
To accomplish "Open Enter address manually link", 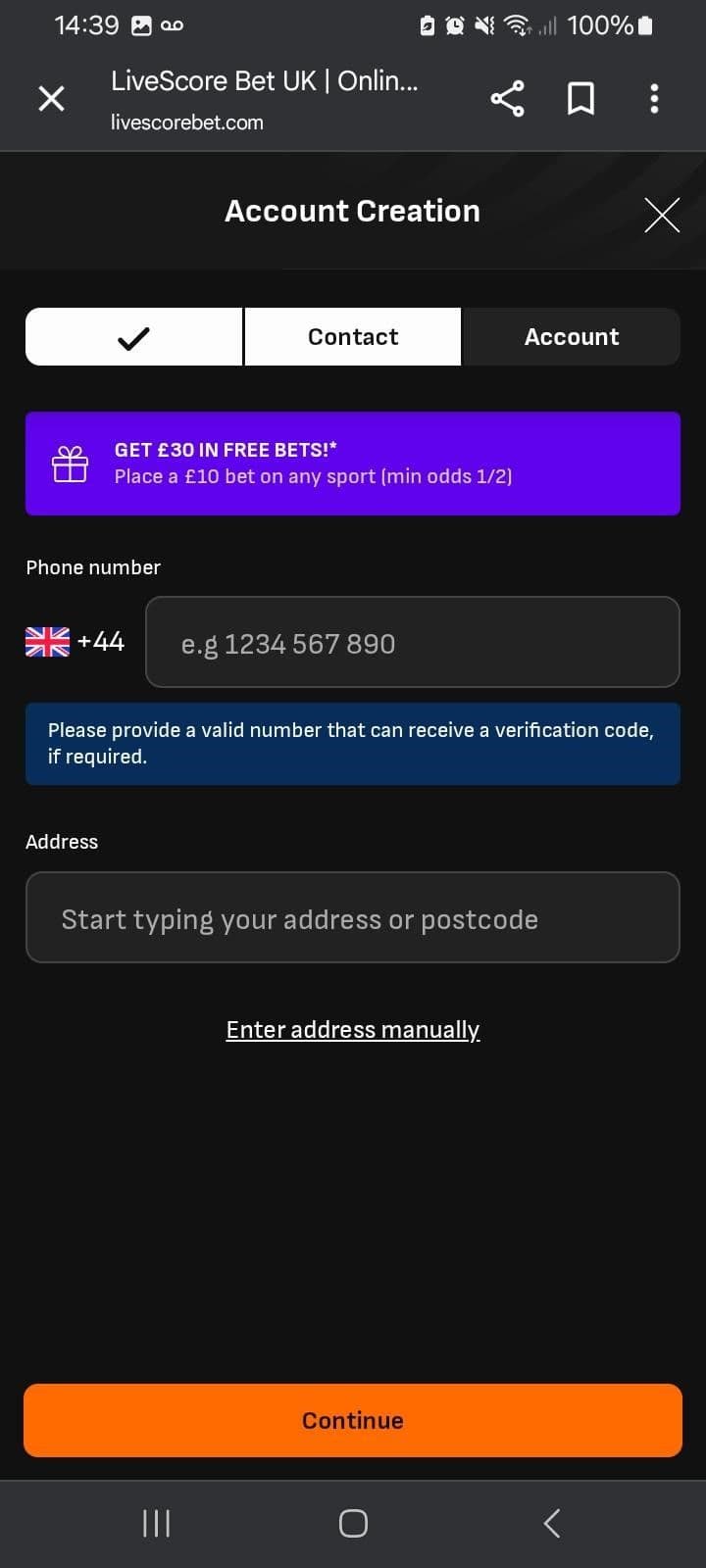I will [x=352, y=1029].
